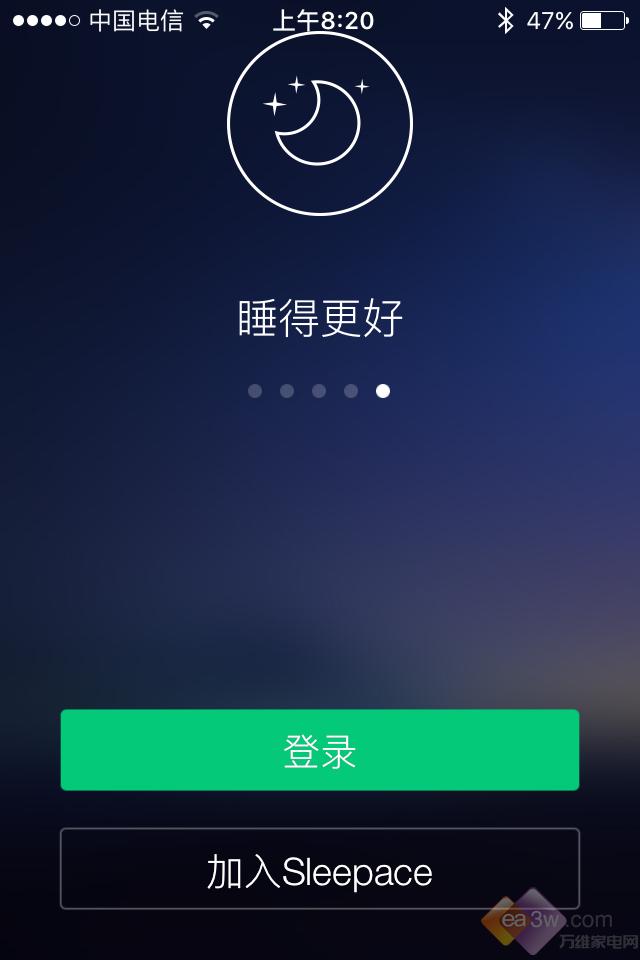
Task: Tap the green 登录 login button
Action: click(x=320, y=750)
